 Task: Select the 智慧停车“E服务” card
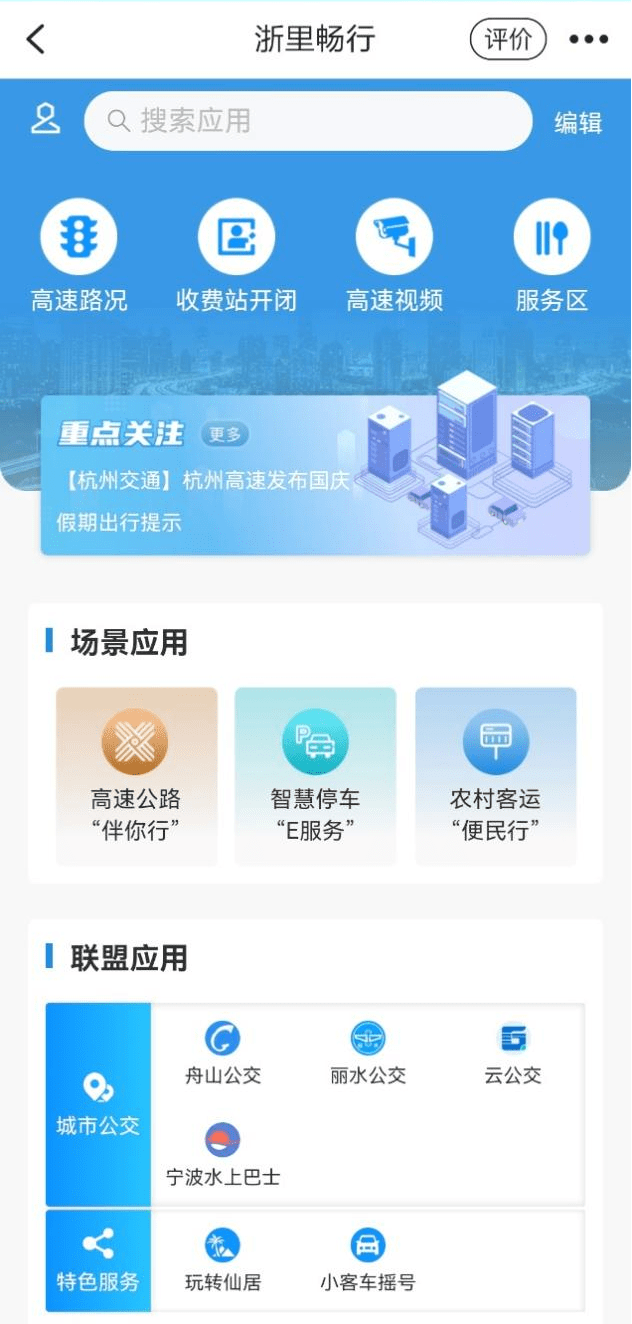pos(315,776)
